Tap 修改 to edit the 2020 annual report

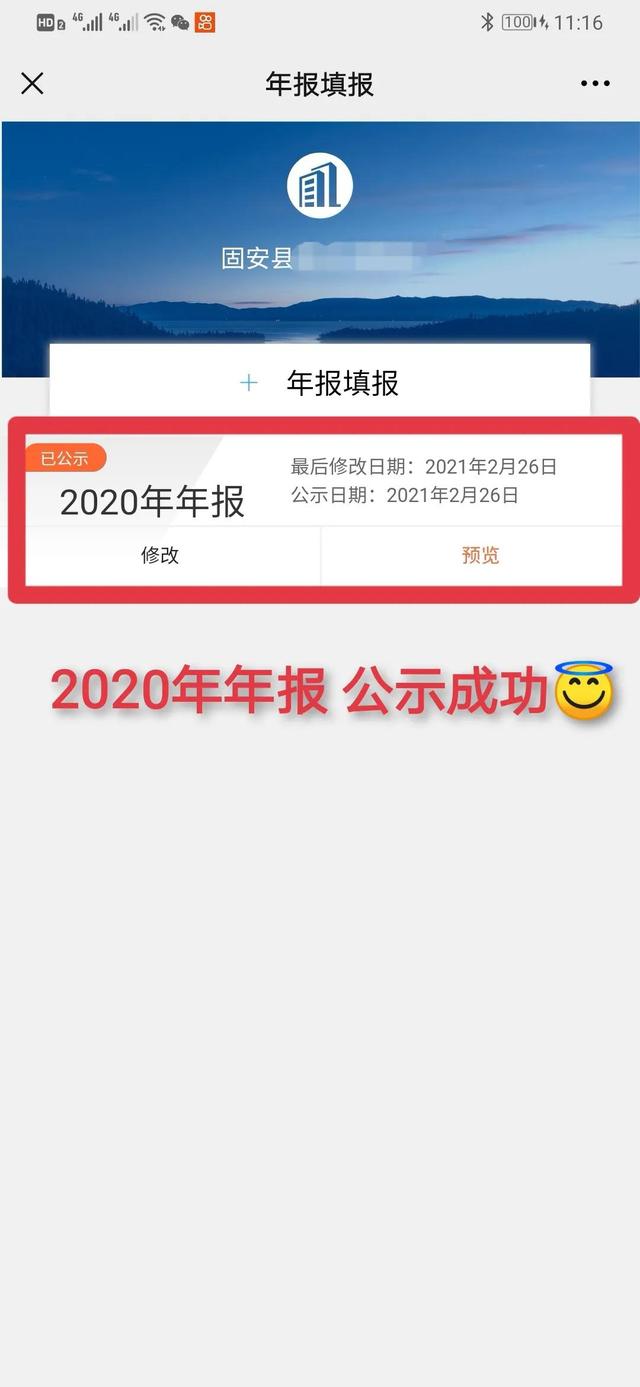(160, 555)
